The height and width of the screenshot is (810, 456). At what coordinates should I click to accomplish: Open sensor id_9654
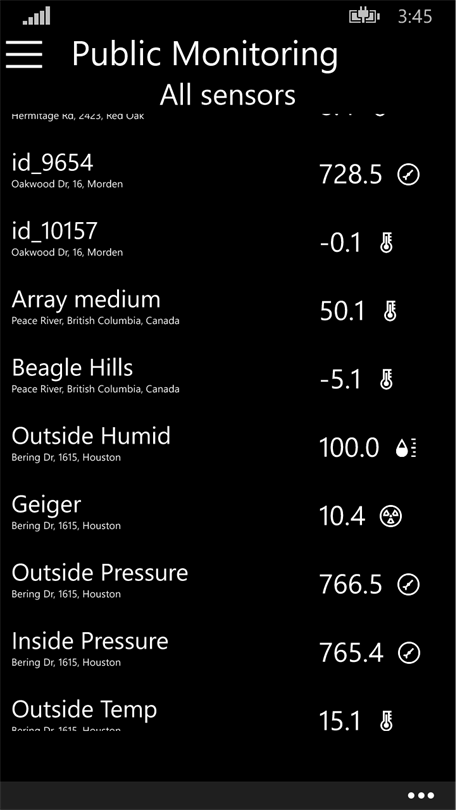point(228,172)
